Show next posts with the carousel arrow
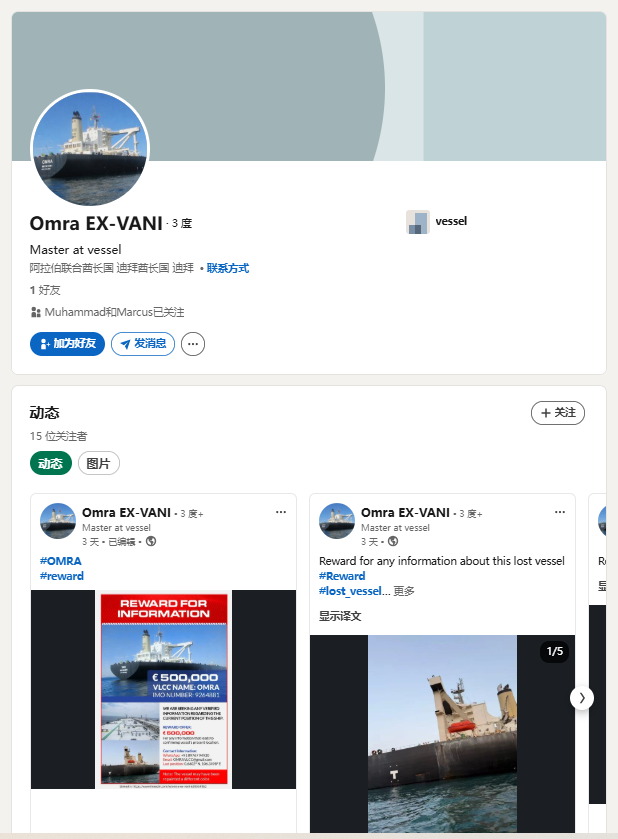 [581, 697]
